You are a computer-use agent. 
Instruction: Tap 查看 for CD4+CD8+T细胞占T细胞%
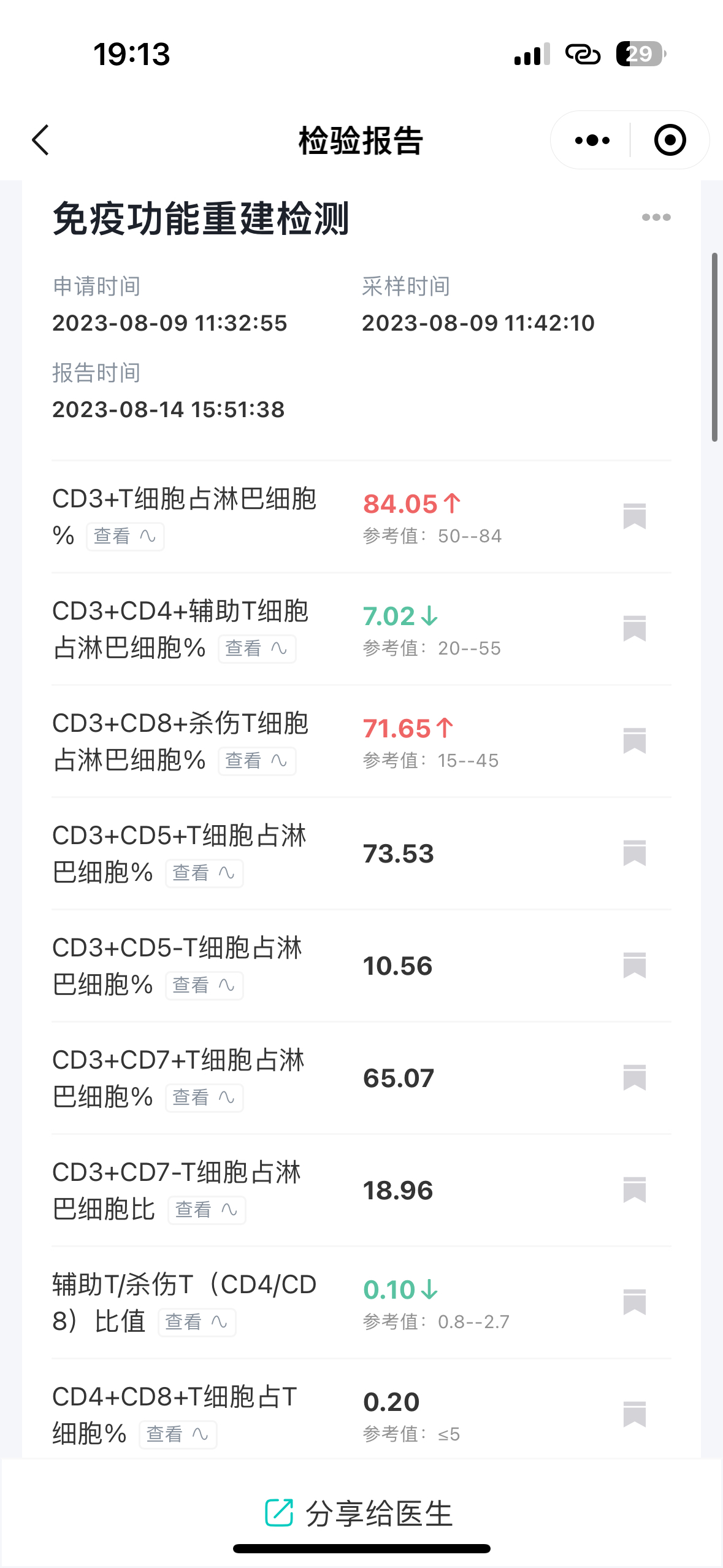coord(178,1435)
